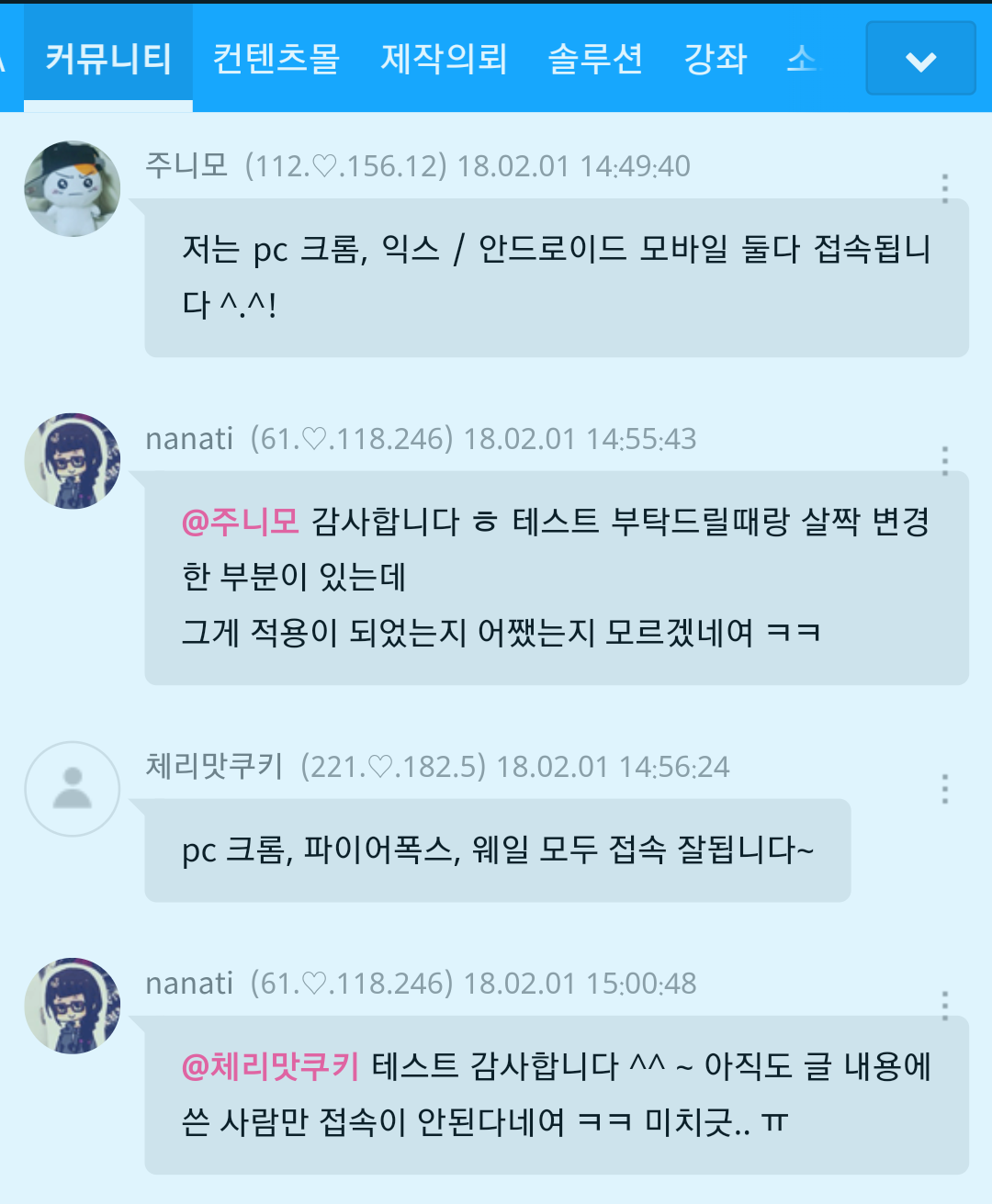Go to the 제작의뢰 tab
Viewport: 992px width, 1204px height.
(x=444, y=59)
